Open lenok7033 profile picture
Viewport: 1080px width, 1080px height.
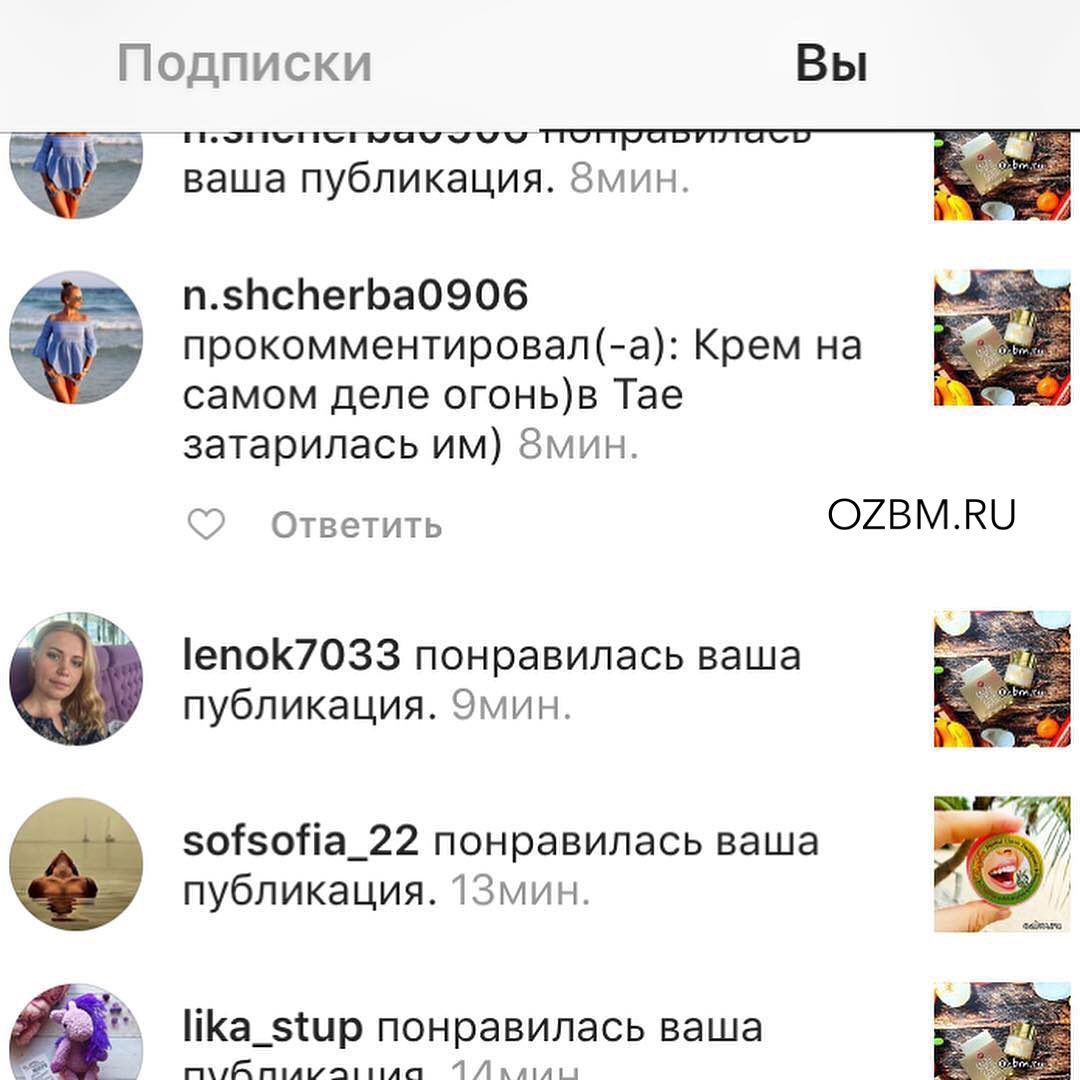coord(76,678)
